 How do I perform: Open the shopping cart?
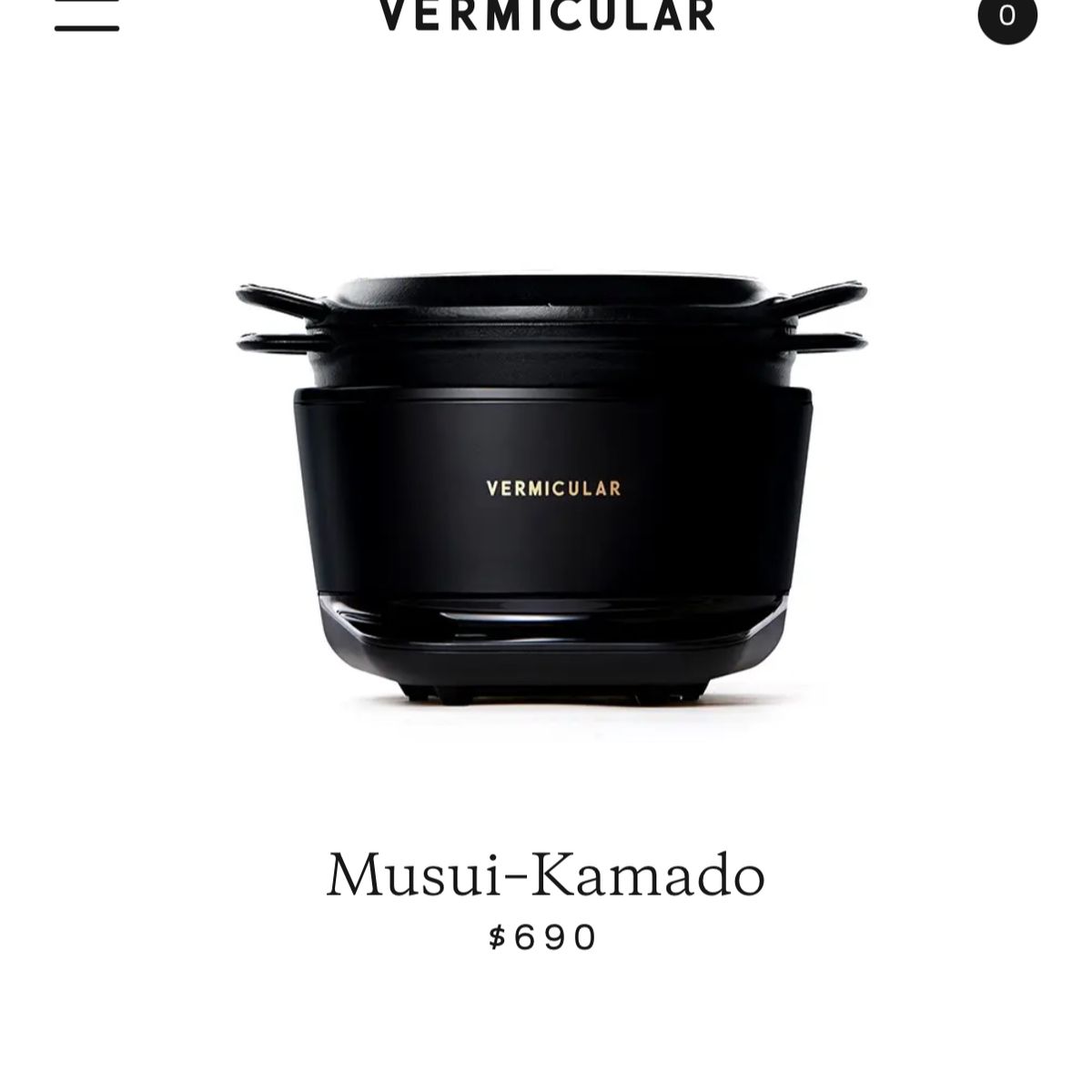click(x=1006, y=15)
